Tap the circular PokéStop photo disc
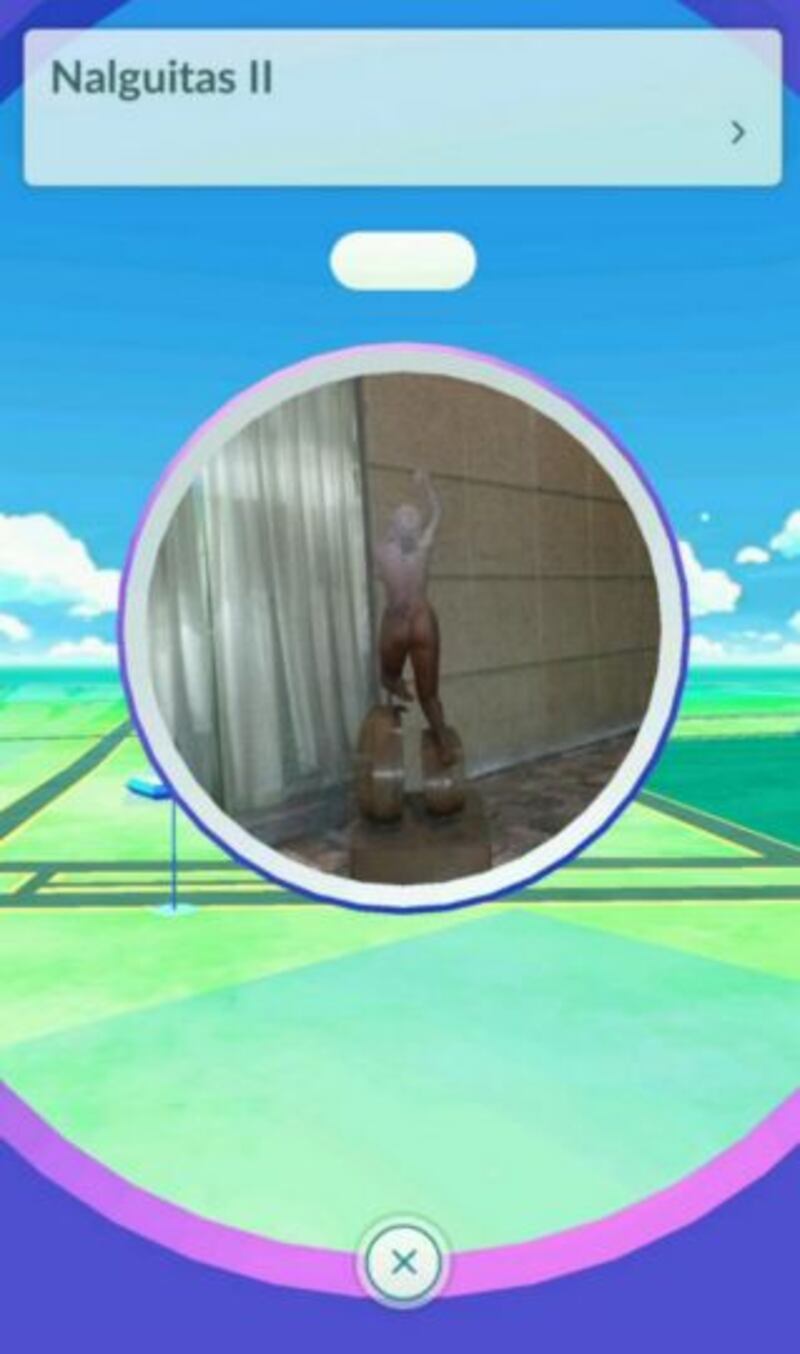Image resolution: width=800 pixels, height=1354 pixels. click(x=403, y=627)
